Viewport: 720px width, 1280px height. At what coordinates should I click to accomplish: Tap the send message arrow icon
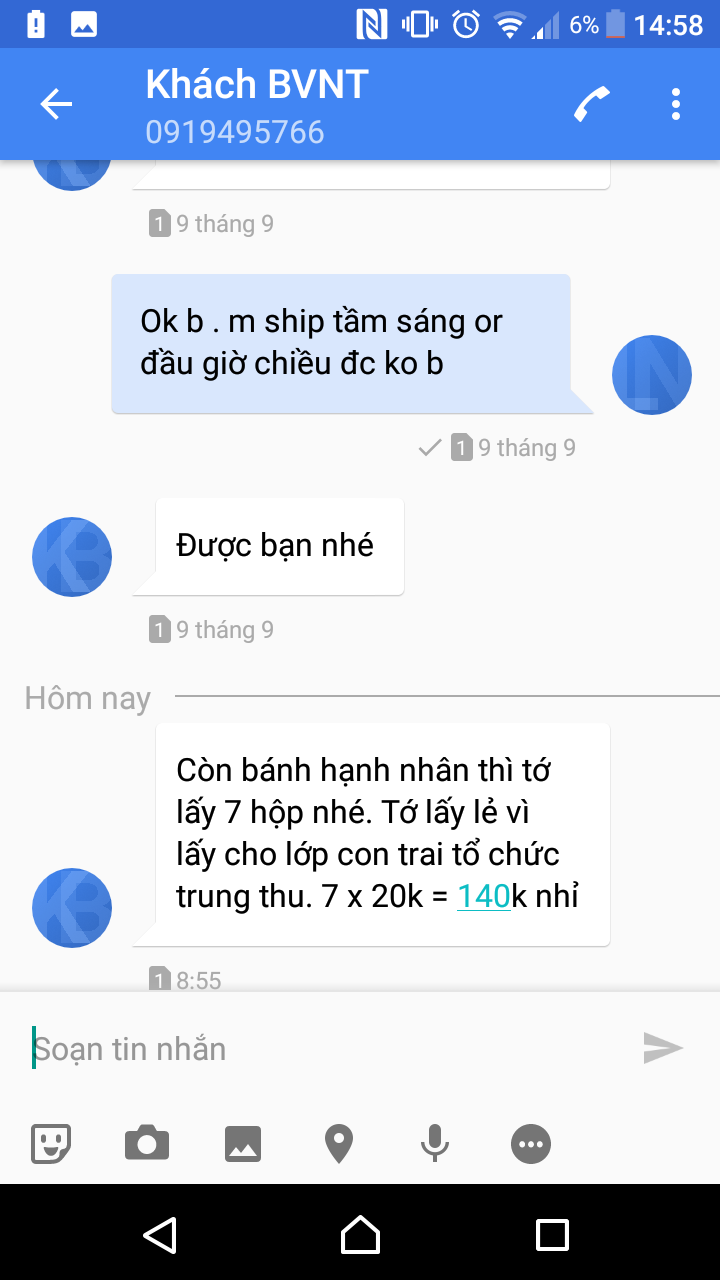click(x=662, y=1048)
